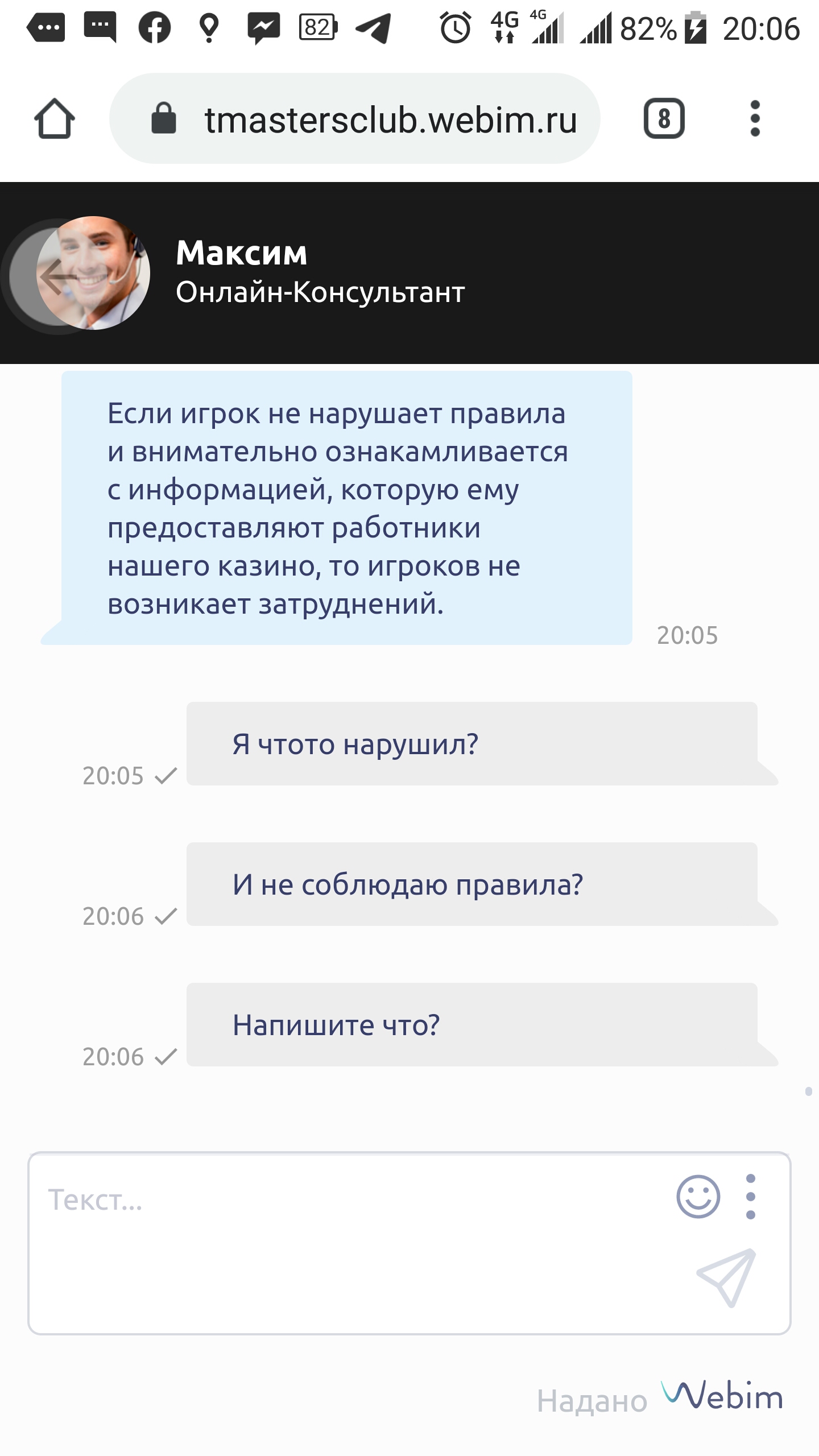Send the message with the paper plane
This screenshot has height=1456, width=819.
[726, 1278]
